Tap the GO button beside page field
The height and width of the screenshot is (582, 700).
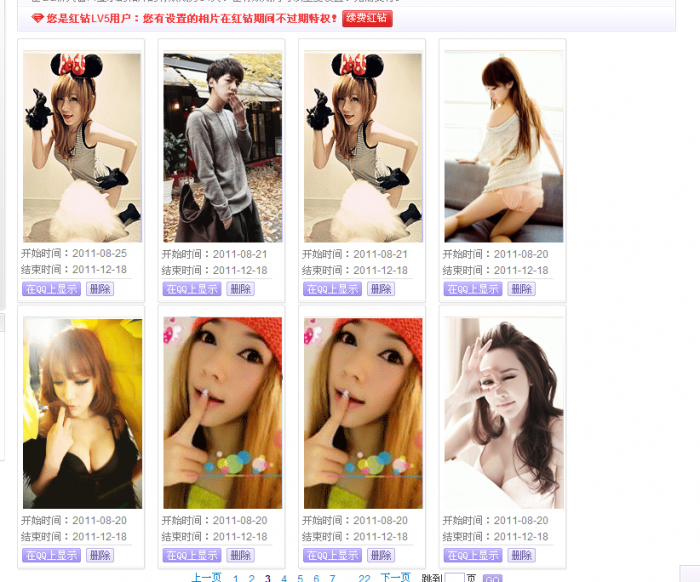492,578
